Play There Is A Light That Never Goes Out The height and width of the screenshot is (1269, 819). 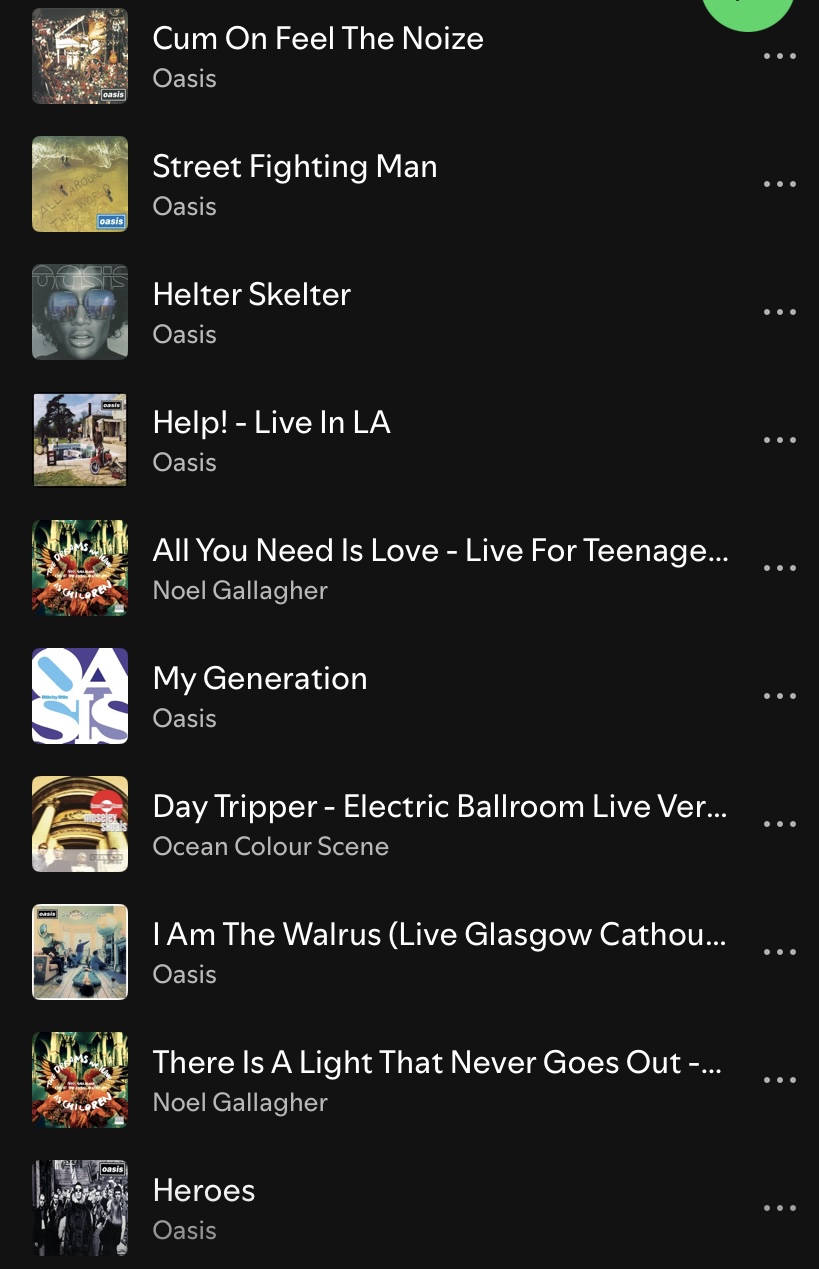tap(437, 1063)
